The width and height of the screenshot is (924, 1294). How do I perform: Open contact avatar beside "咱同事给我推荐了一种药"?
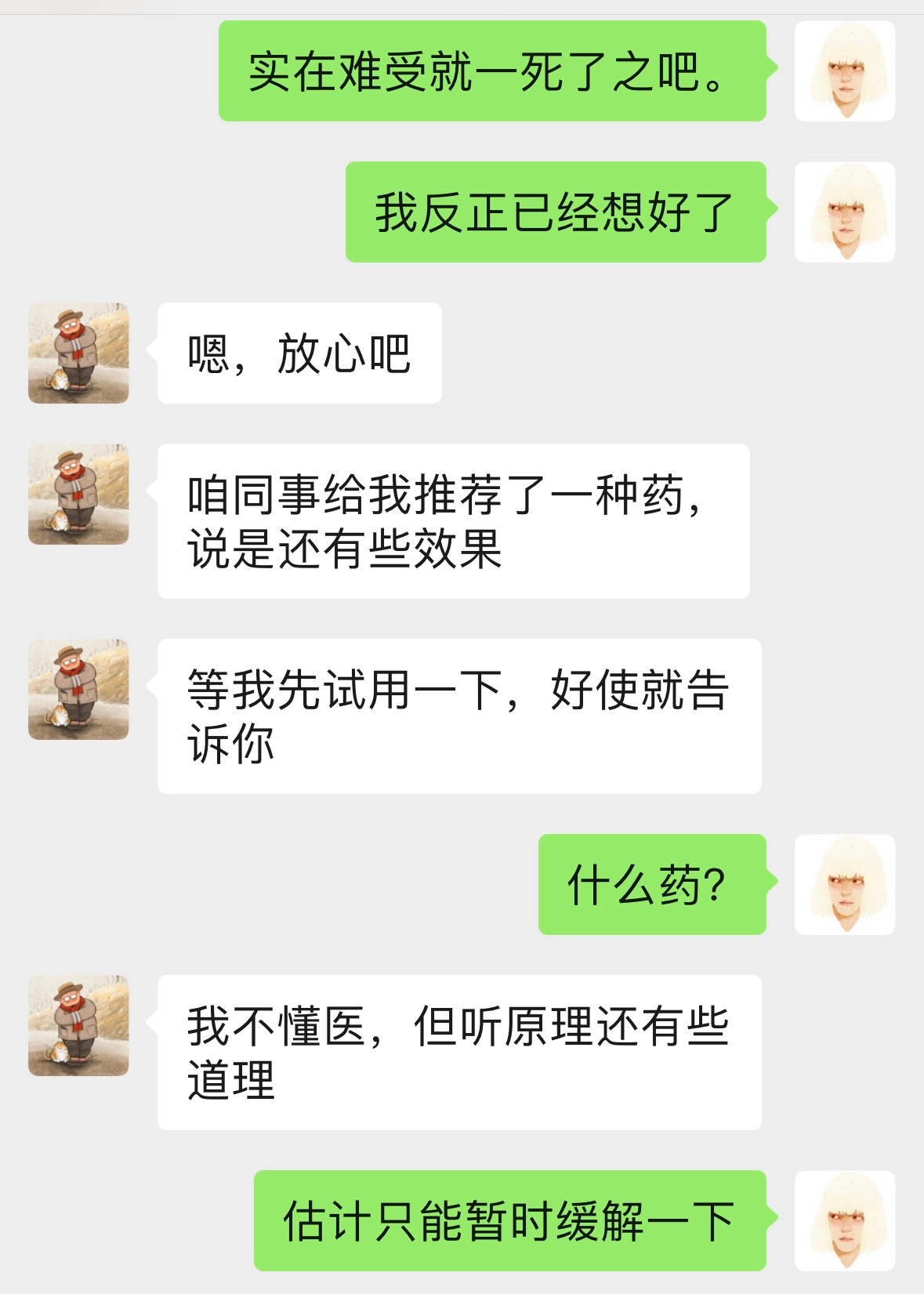78,494
